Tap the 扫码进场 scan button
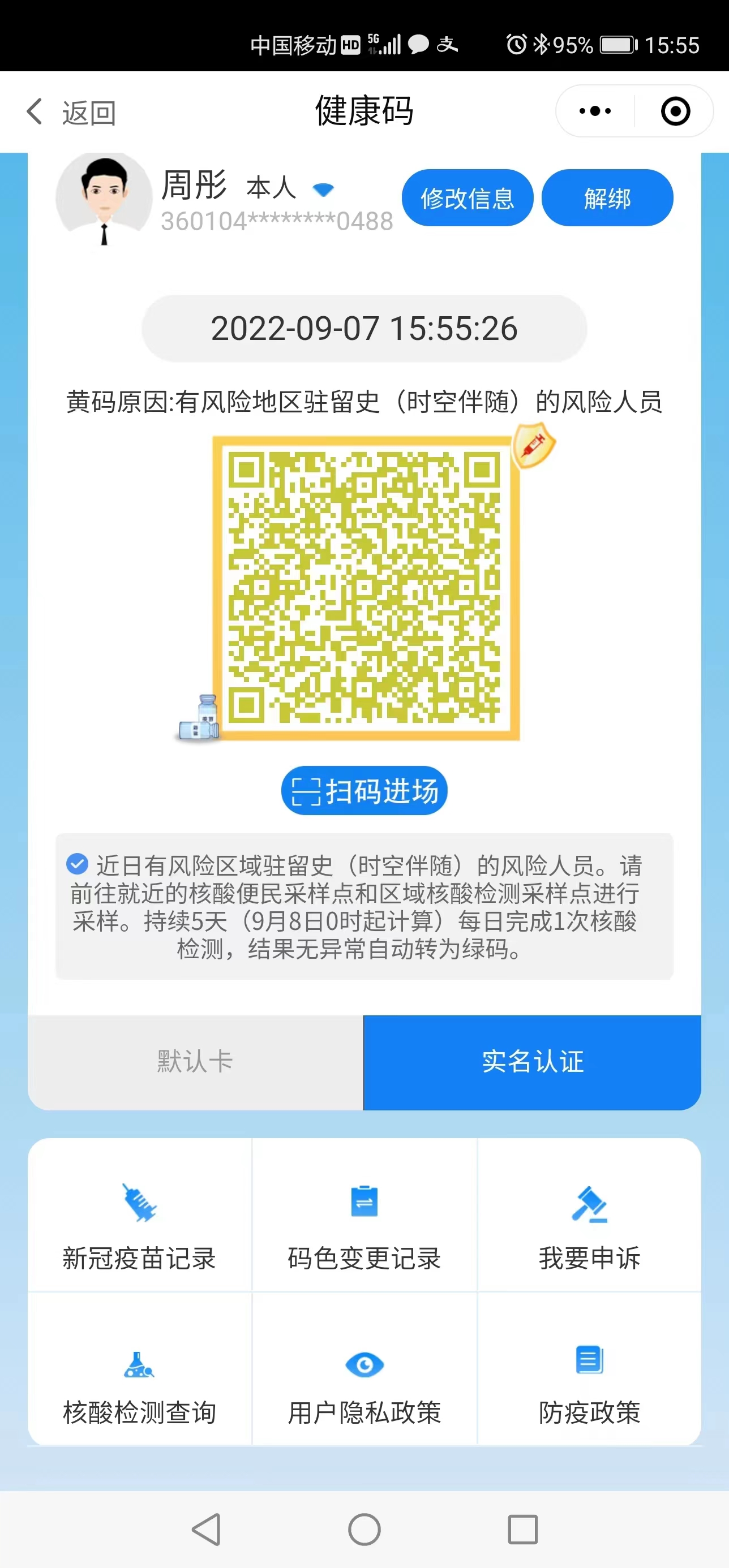This screenshot has width=729, height=1568. 364,791
